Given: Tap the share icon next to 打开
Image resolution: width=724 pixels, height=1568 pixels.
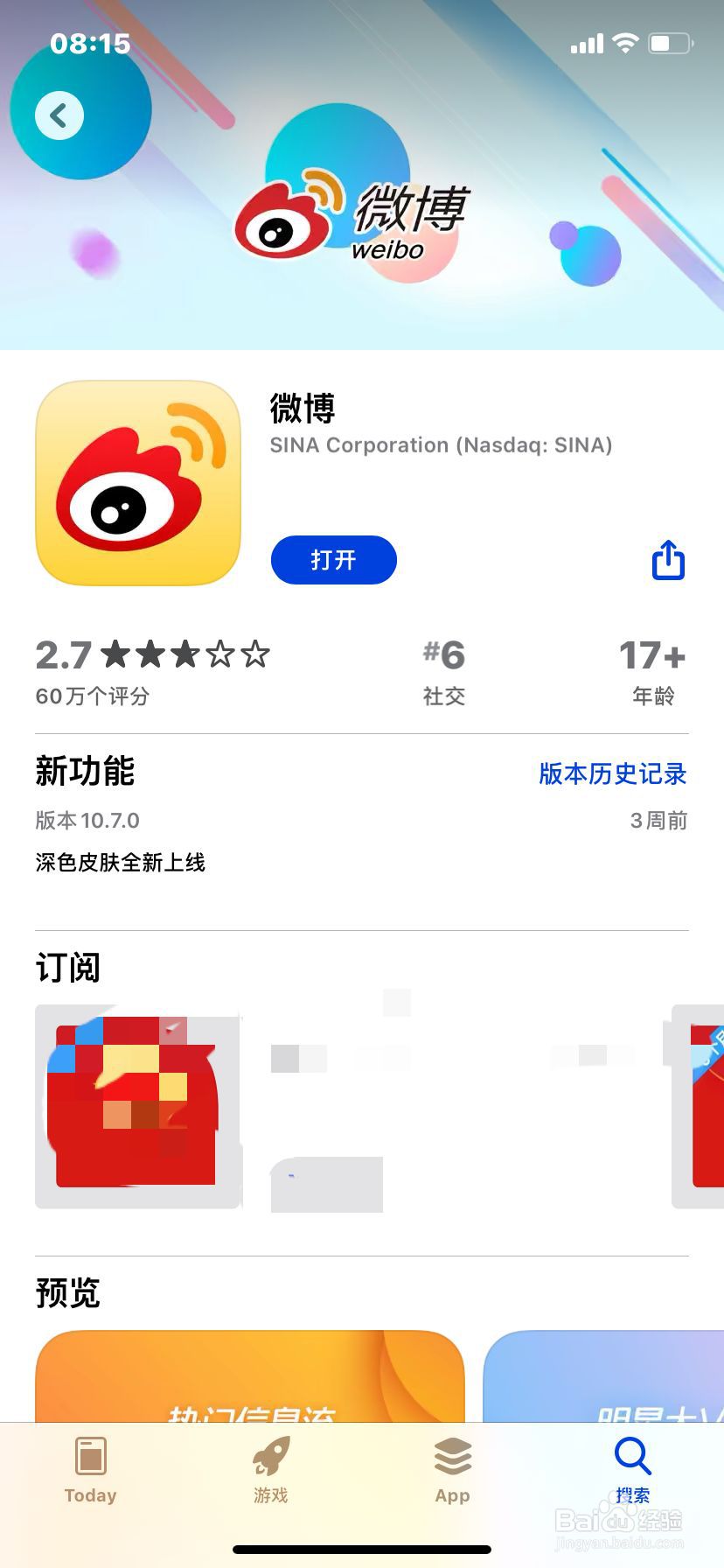Looking at the screenshot, I should (x=667, y=560).
